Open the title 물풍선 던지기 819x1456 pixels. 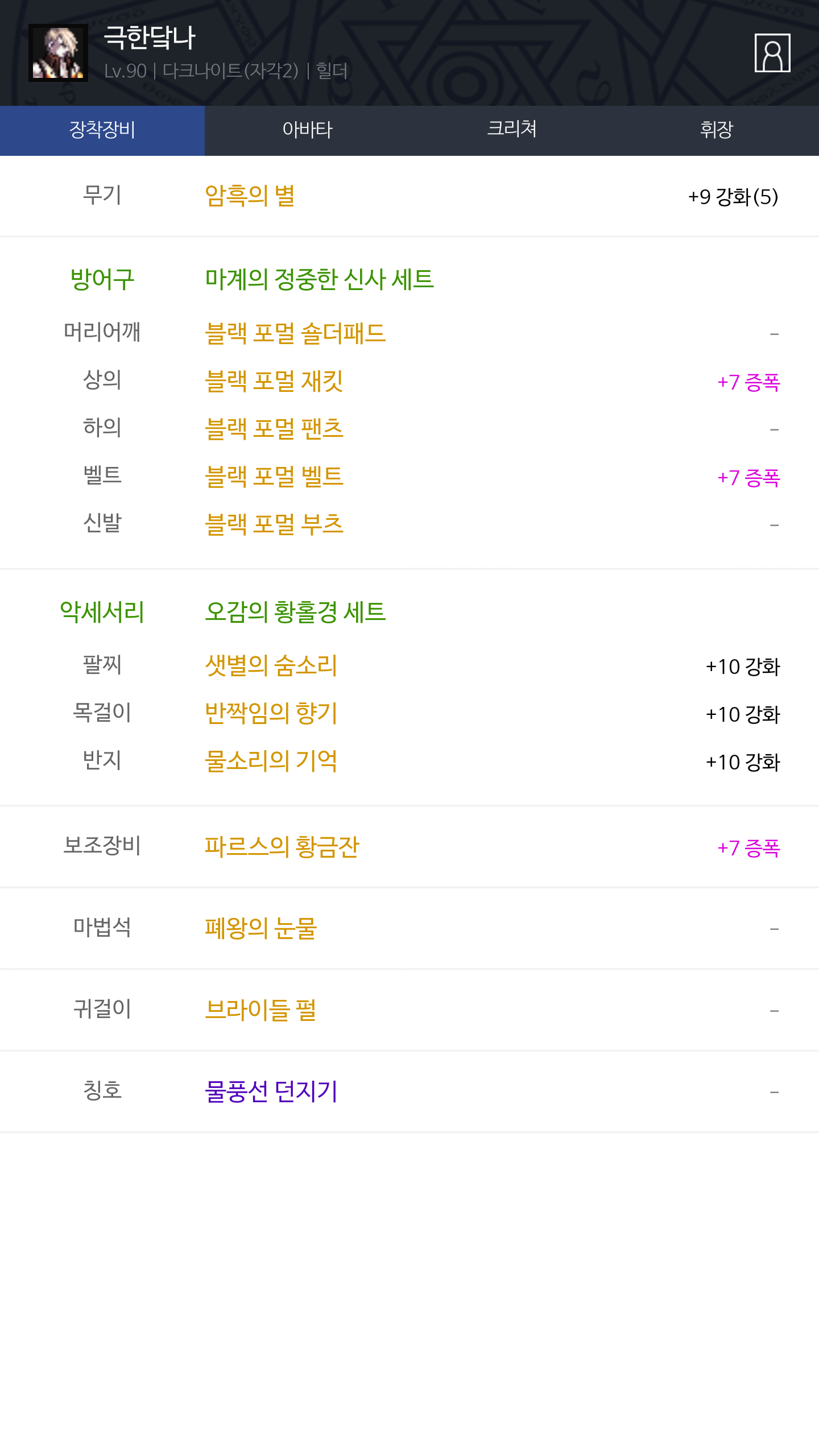coord(271,1091)
